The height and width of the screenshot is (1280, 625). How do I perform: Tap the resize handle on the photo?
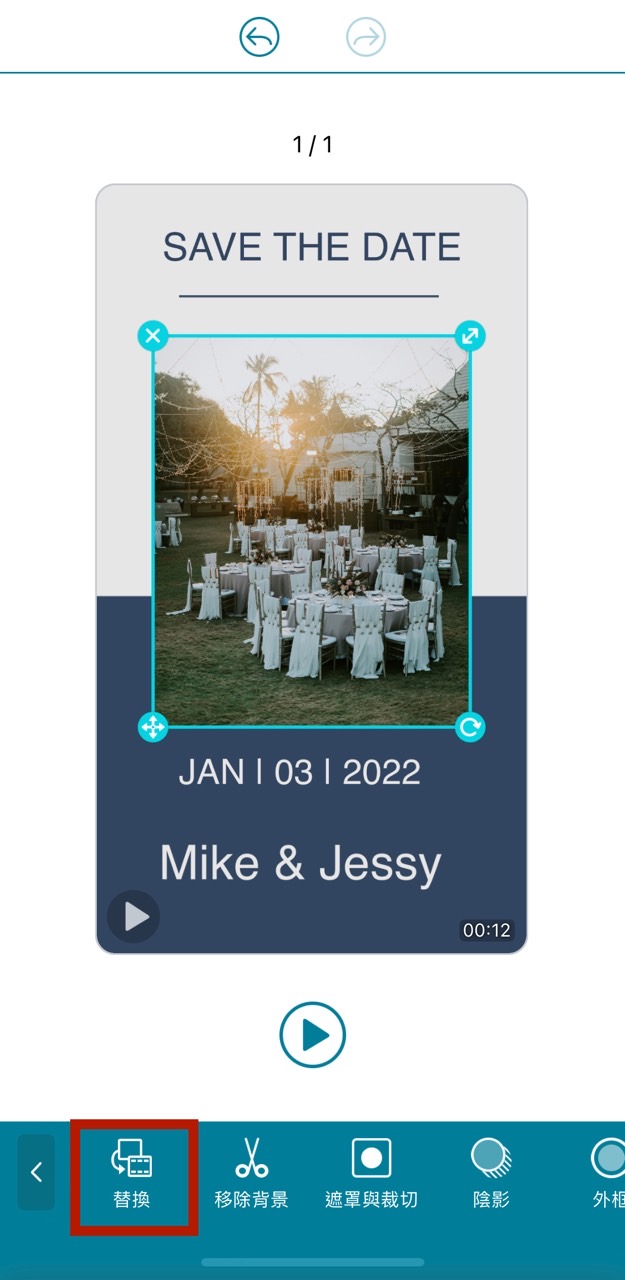[x=470, y=336]
